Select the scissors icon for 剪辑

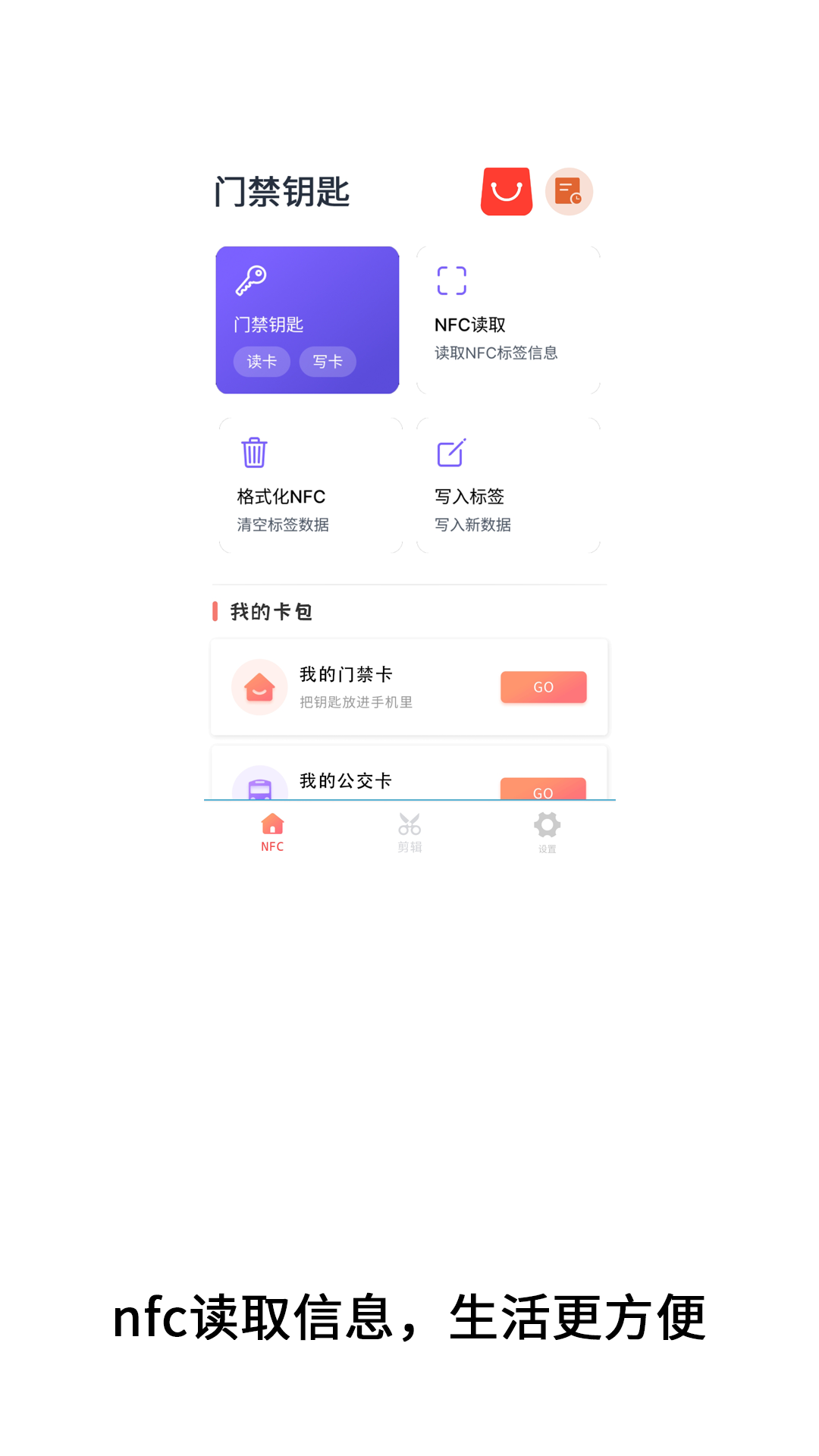[x=409, y=823]
